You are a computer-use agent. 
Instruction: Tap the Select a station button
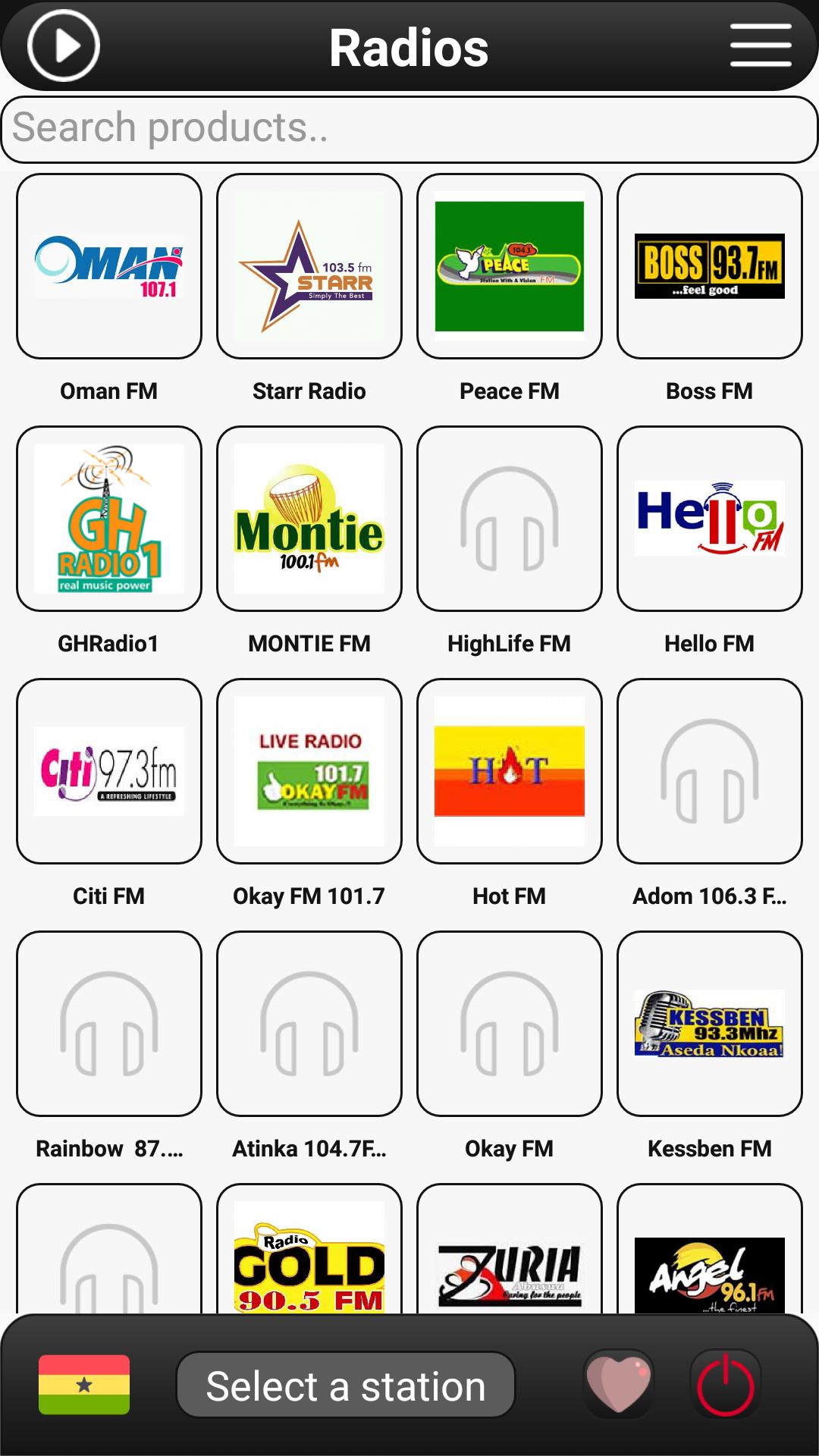pyautogui.click(x=346, y=1385)
